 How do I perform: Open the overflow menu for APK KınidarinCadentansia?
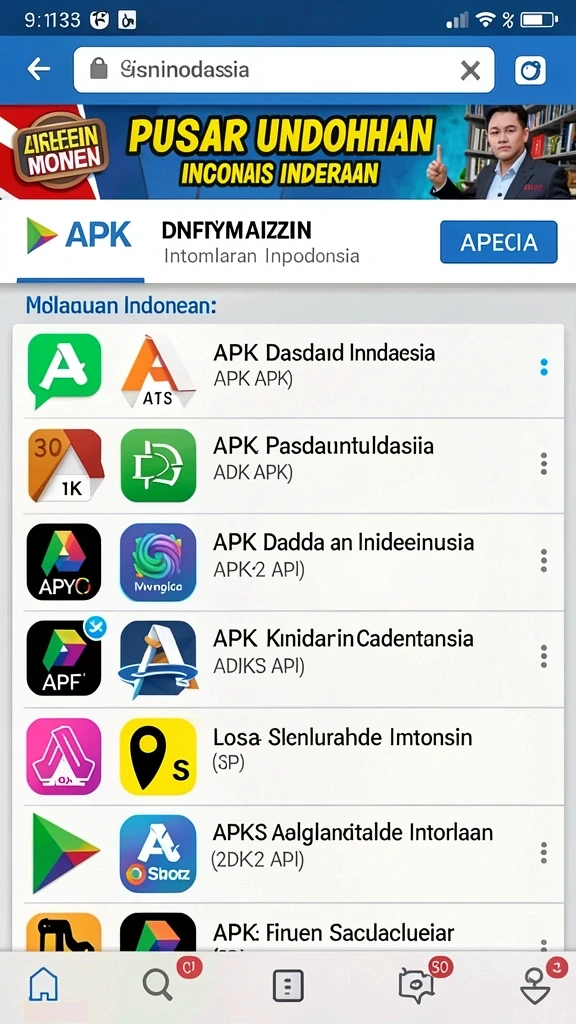[544, 656]
